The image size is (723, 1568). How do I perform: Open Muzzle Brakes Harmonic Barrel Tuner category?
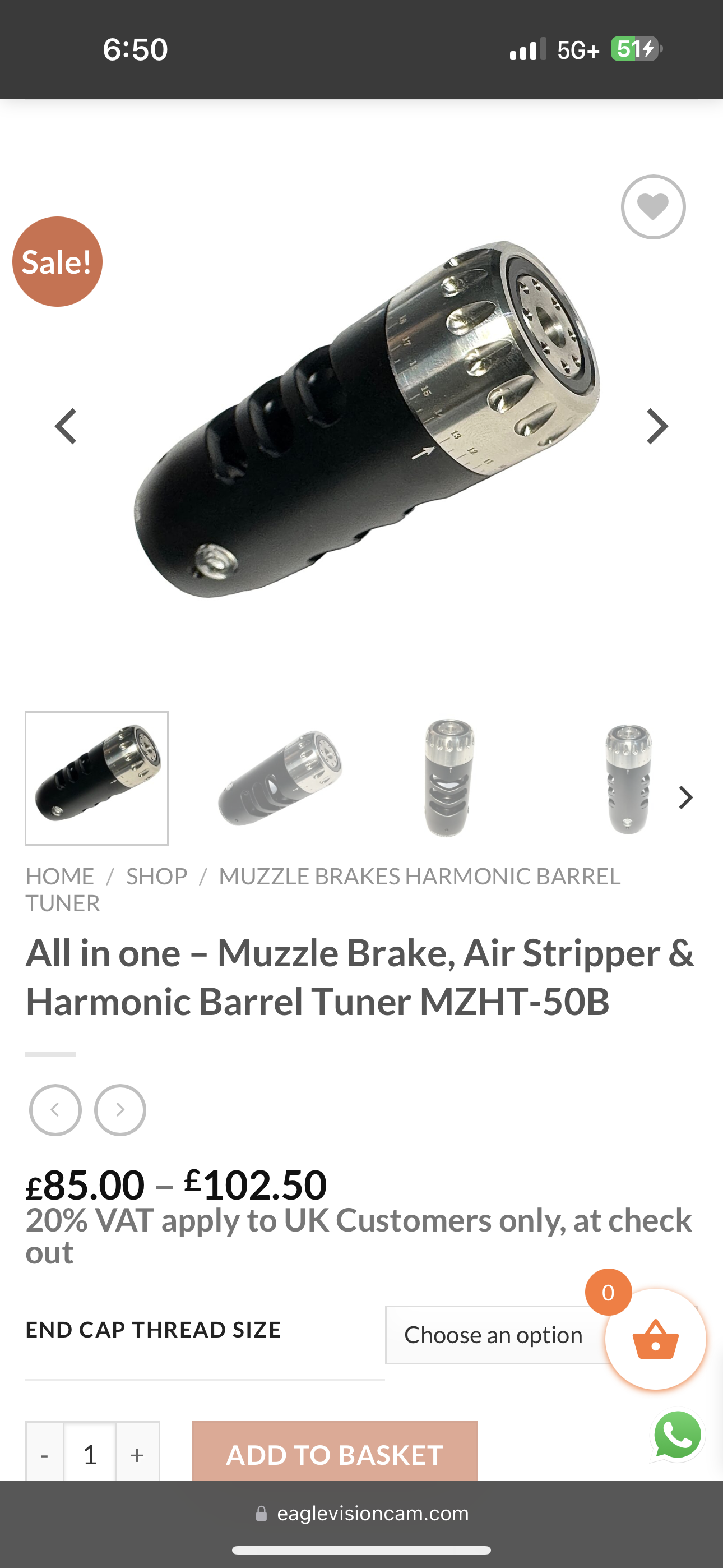[x=419, y=877]
